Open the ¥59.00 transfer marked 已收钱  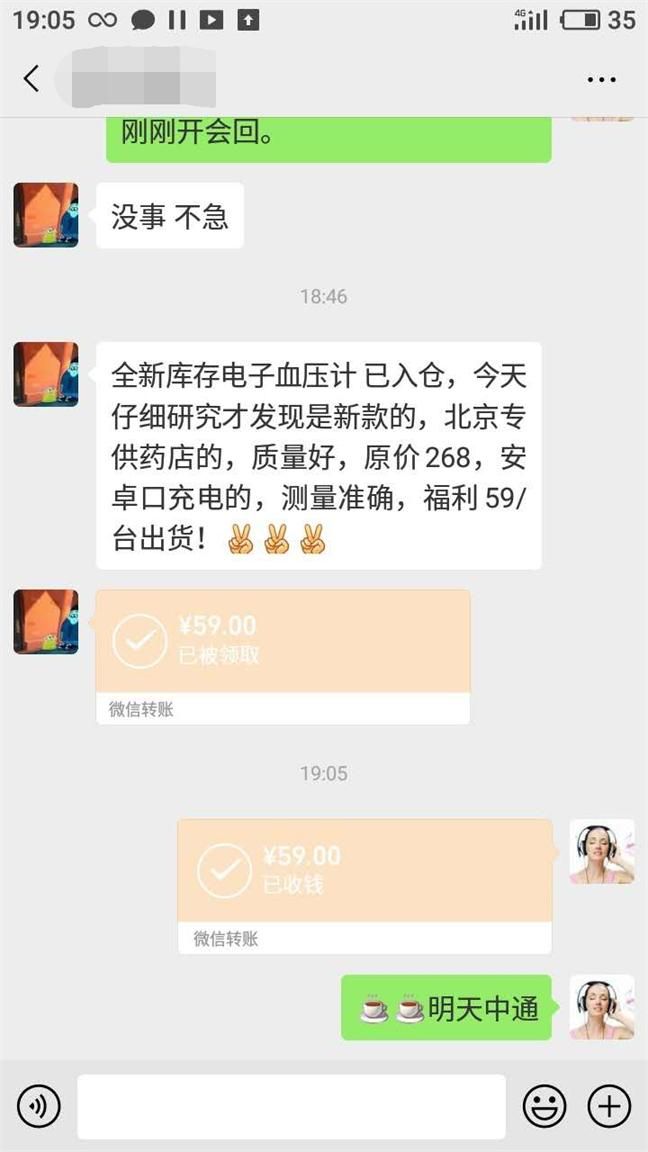[x=365, y=872]
